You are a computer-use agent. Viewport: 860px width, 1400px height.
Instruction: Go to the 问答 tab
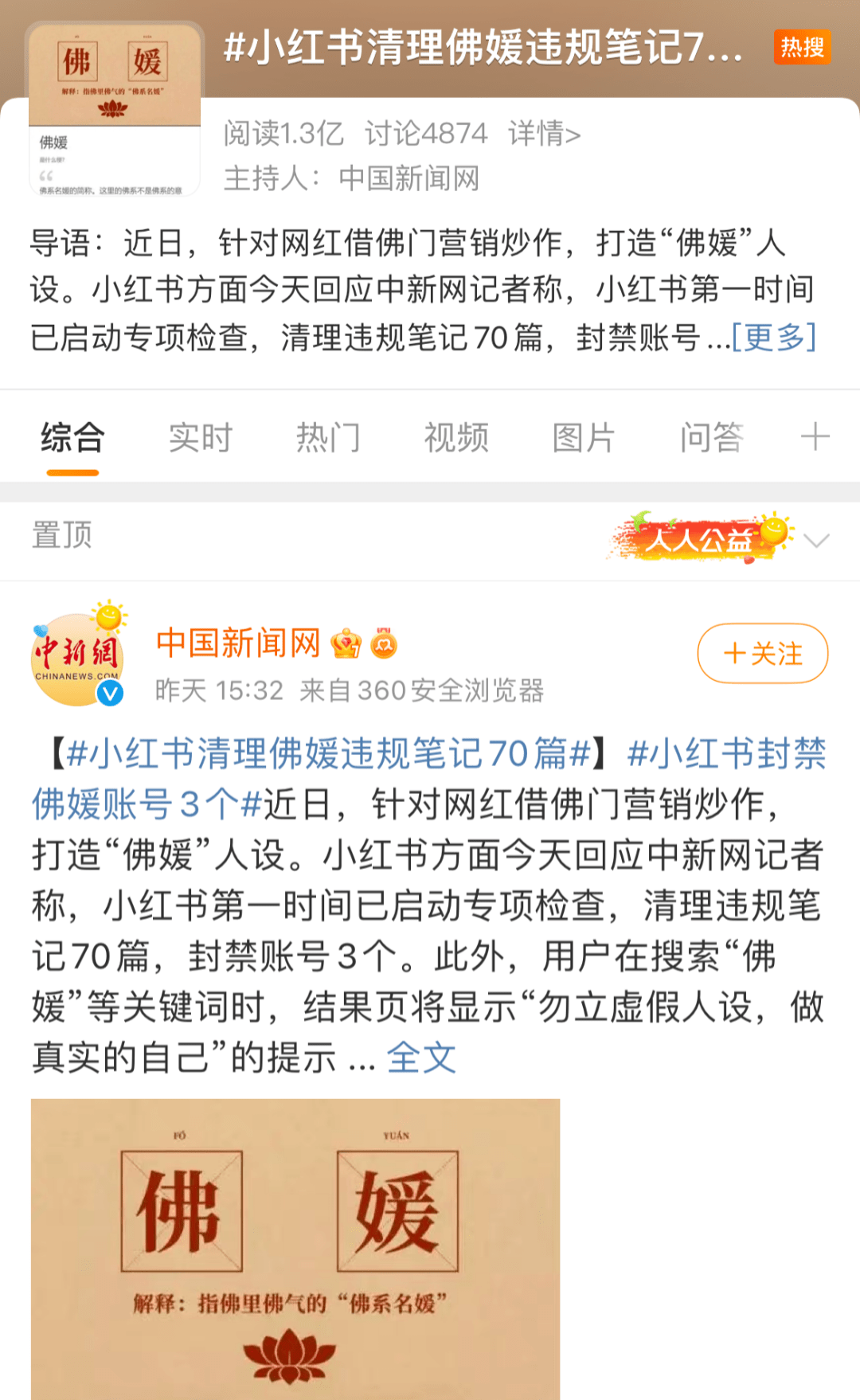(x=712, y=438)
